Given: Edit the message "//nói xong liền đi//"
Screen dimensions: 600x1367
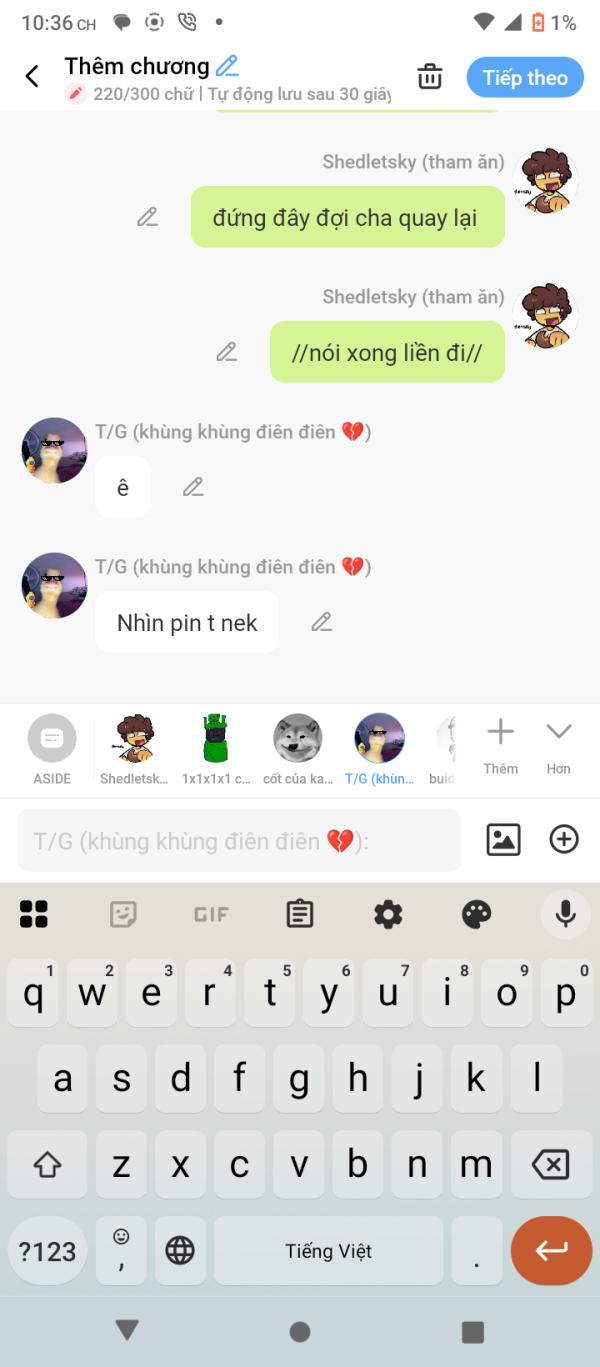Looking at the screenshot, I should [x=227, y=352].
